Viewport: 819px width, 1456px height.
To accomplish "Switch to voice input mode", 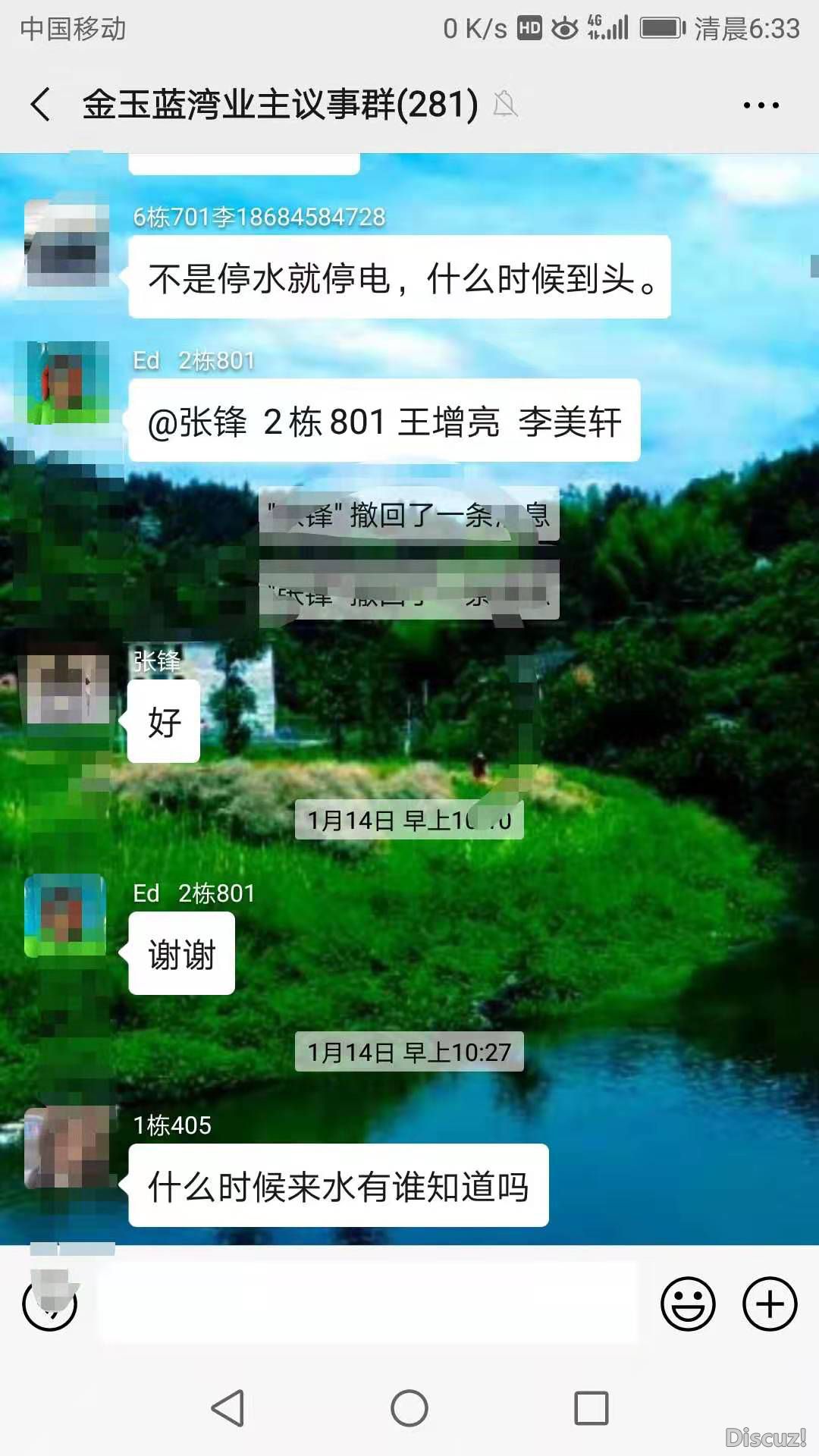I will [x=50, y=1304].
